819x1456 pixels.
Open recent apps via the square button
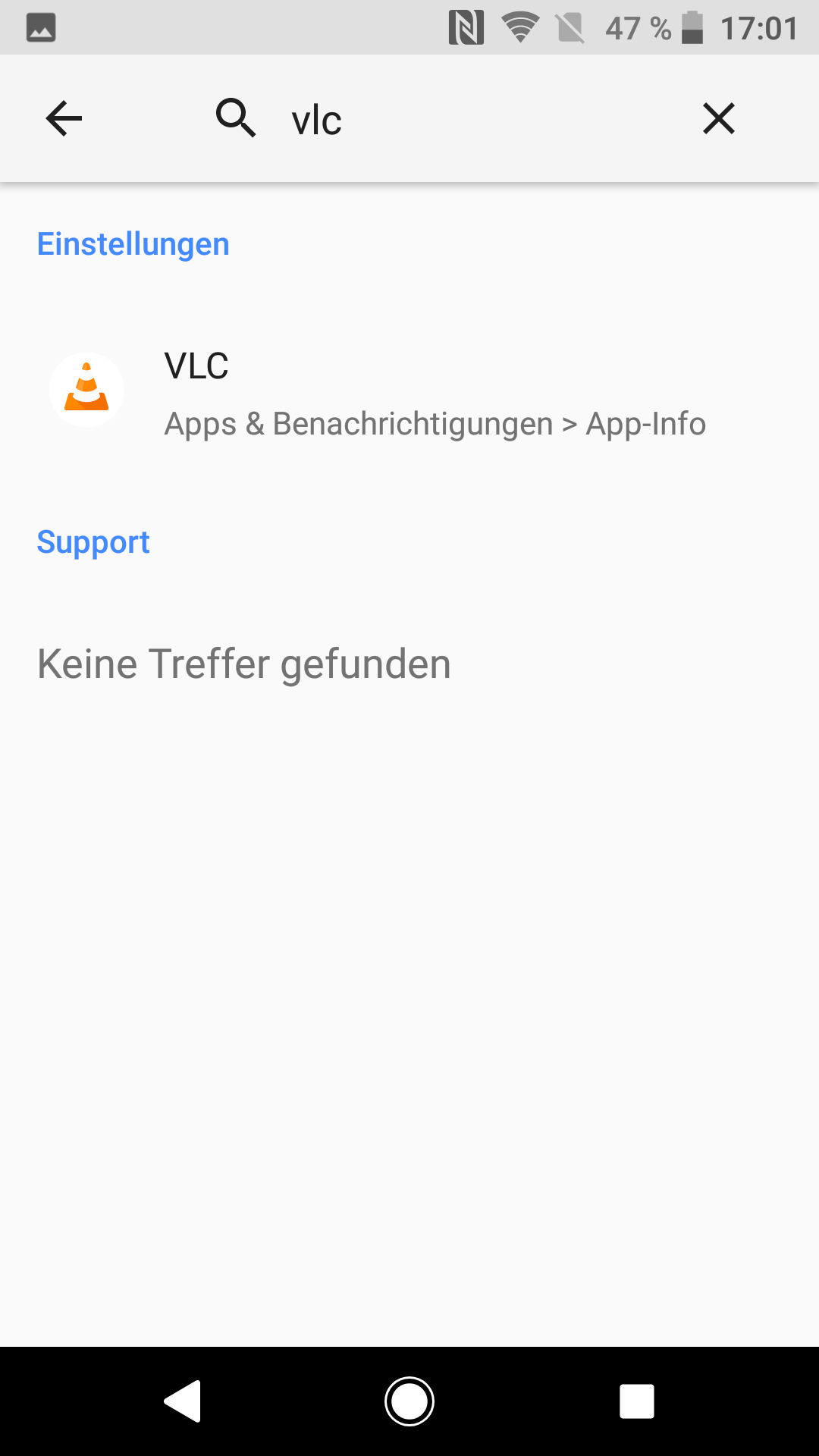point(637,1401)
